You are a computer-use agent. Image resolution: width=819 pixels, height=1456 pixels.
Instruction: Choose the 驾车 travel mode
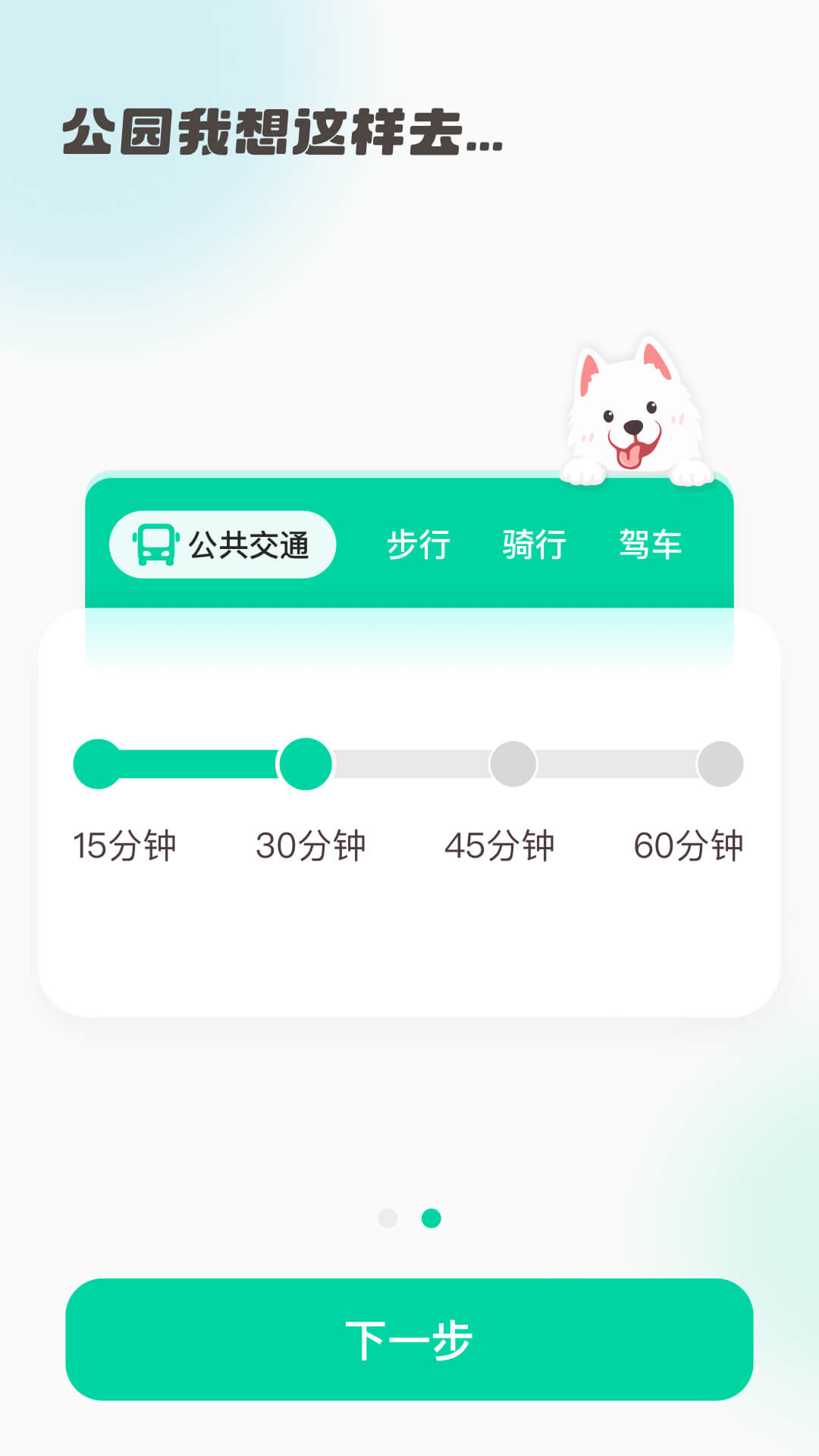coord(651,544)
